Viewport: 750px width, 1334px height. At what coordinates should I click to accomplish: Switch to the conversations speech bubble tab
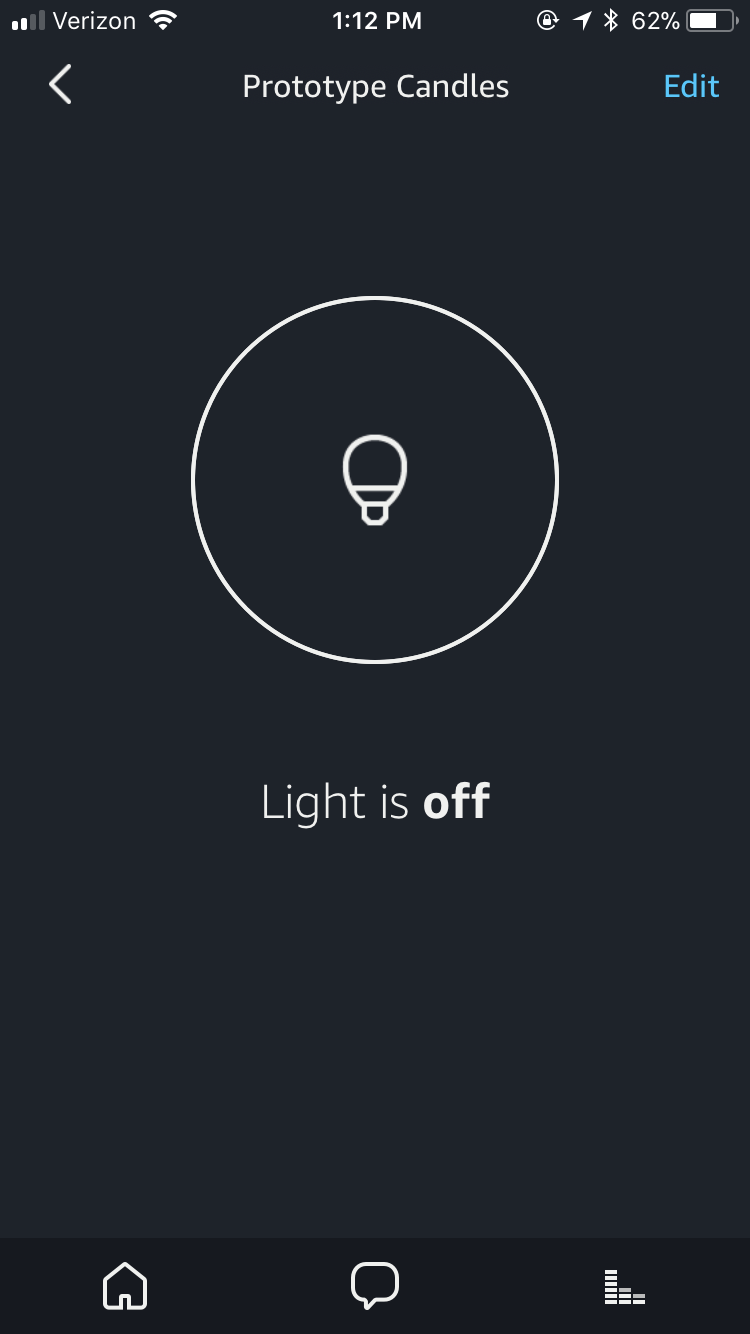tap(375, 1286)
